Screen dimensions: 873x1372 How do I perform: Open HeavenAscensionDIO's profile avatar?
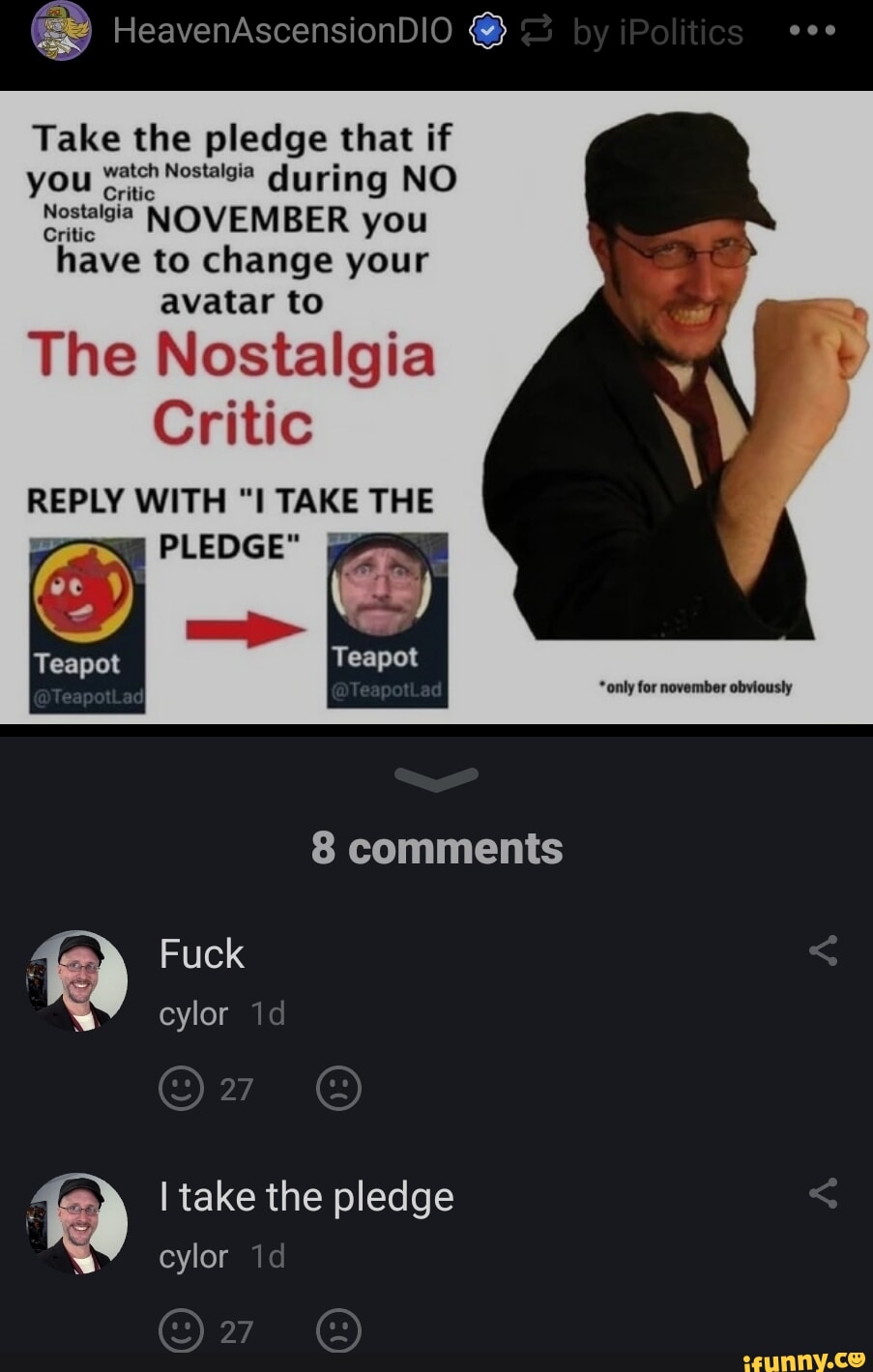coord(60,30)
